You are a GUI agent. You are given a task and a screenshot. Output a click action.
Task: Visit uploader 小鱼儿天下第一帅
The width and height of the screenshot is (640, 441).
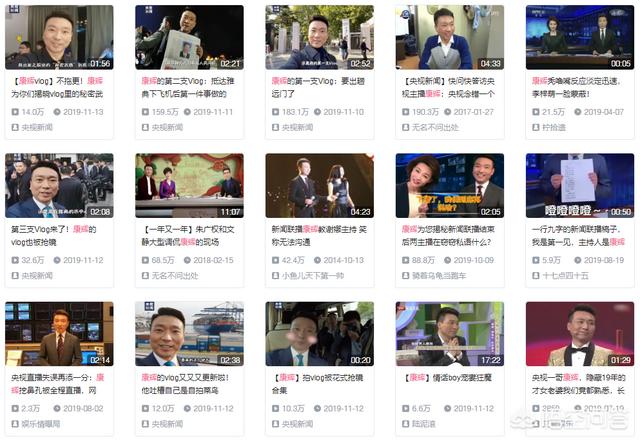[x=315, y=276]
